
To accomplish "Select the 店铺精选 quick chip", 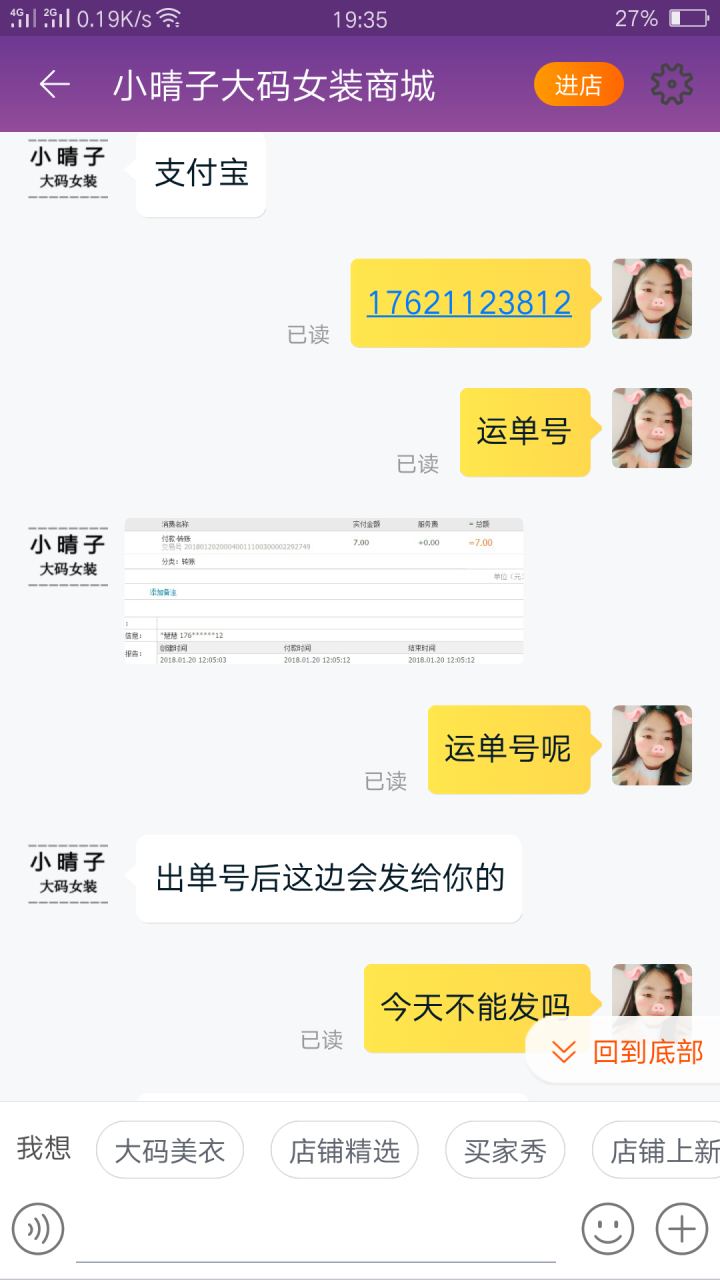I will coord(344,1151).
